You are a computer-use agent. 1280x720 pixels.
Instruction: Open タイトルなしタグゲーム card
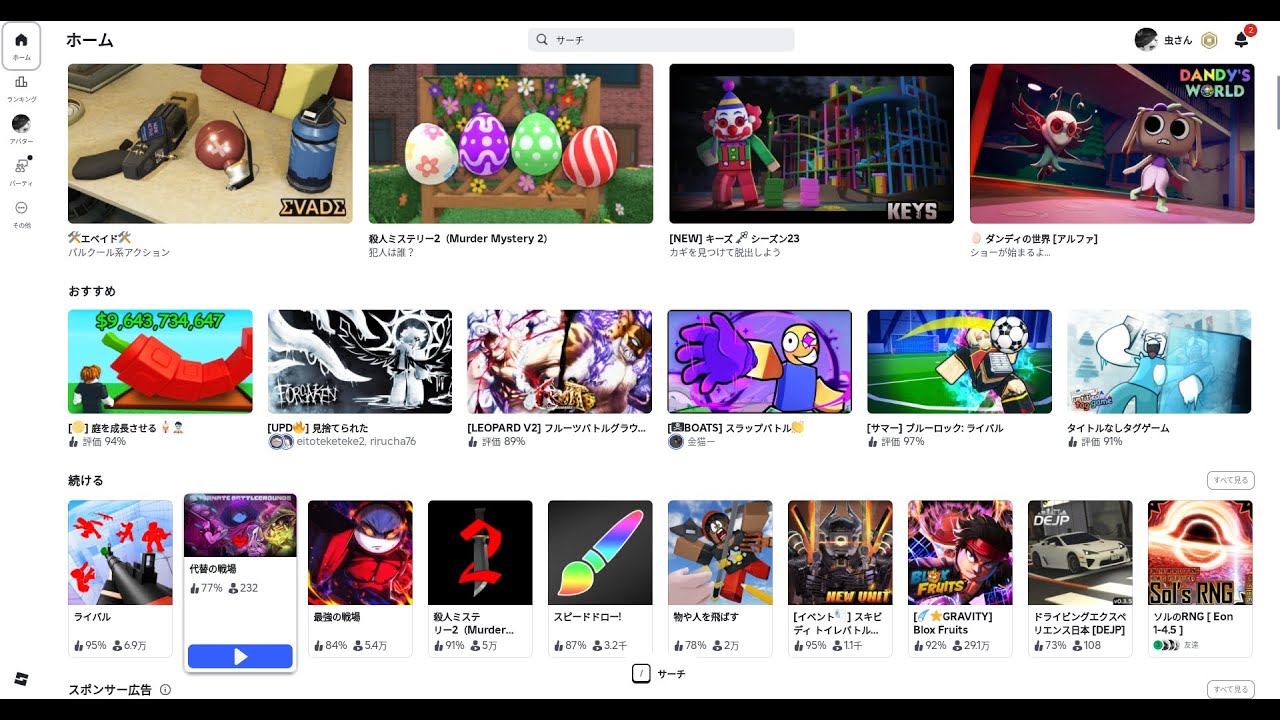pos(1158,362)
